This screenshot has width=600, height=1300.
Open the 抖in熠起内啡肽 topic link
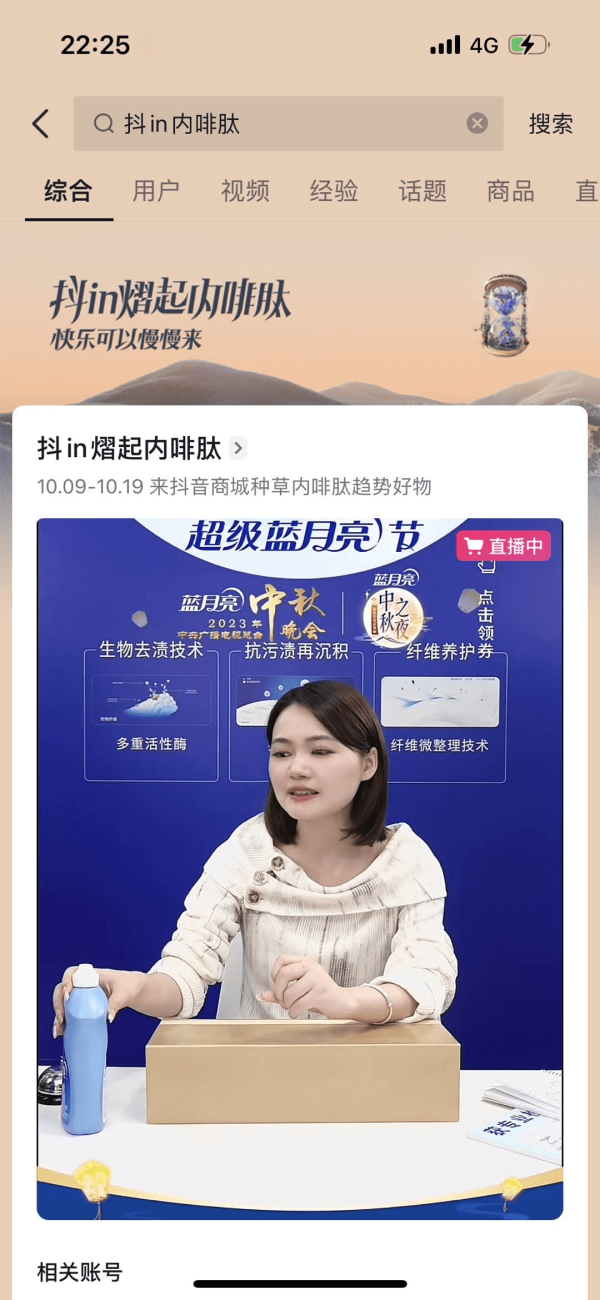(x=140, y=448)
